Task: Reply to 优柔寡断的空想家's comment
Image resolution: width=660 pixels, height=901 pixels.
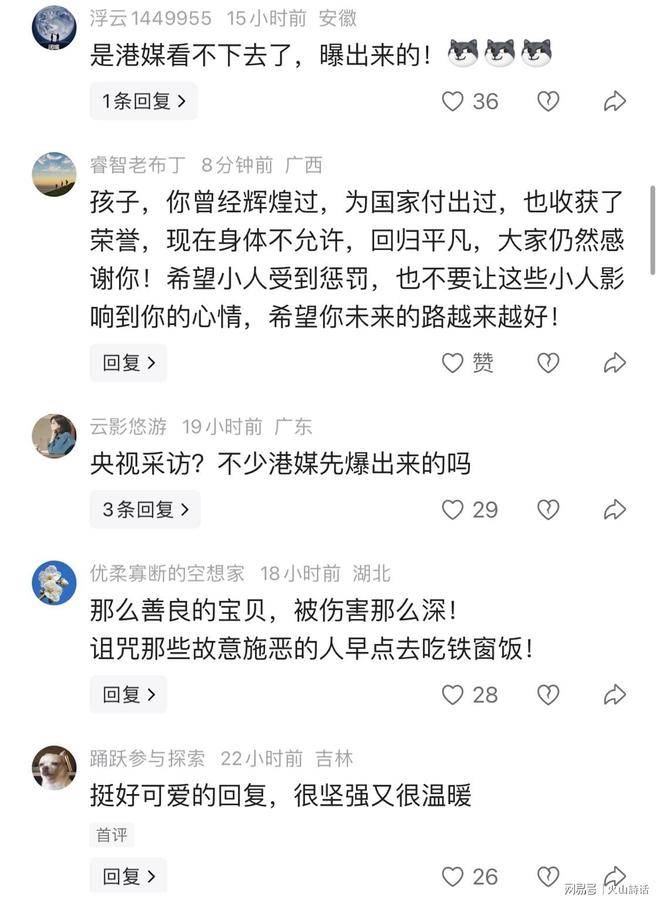Action: [x=128, y=694]
